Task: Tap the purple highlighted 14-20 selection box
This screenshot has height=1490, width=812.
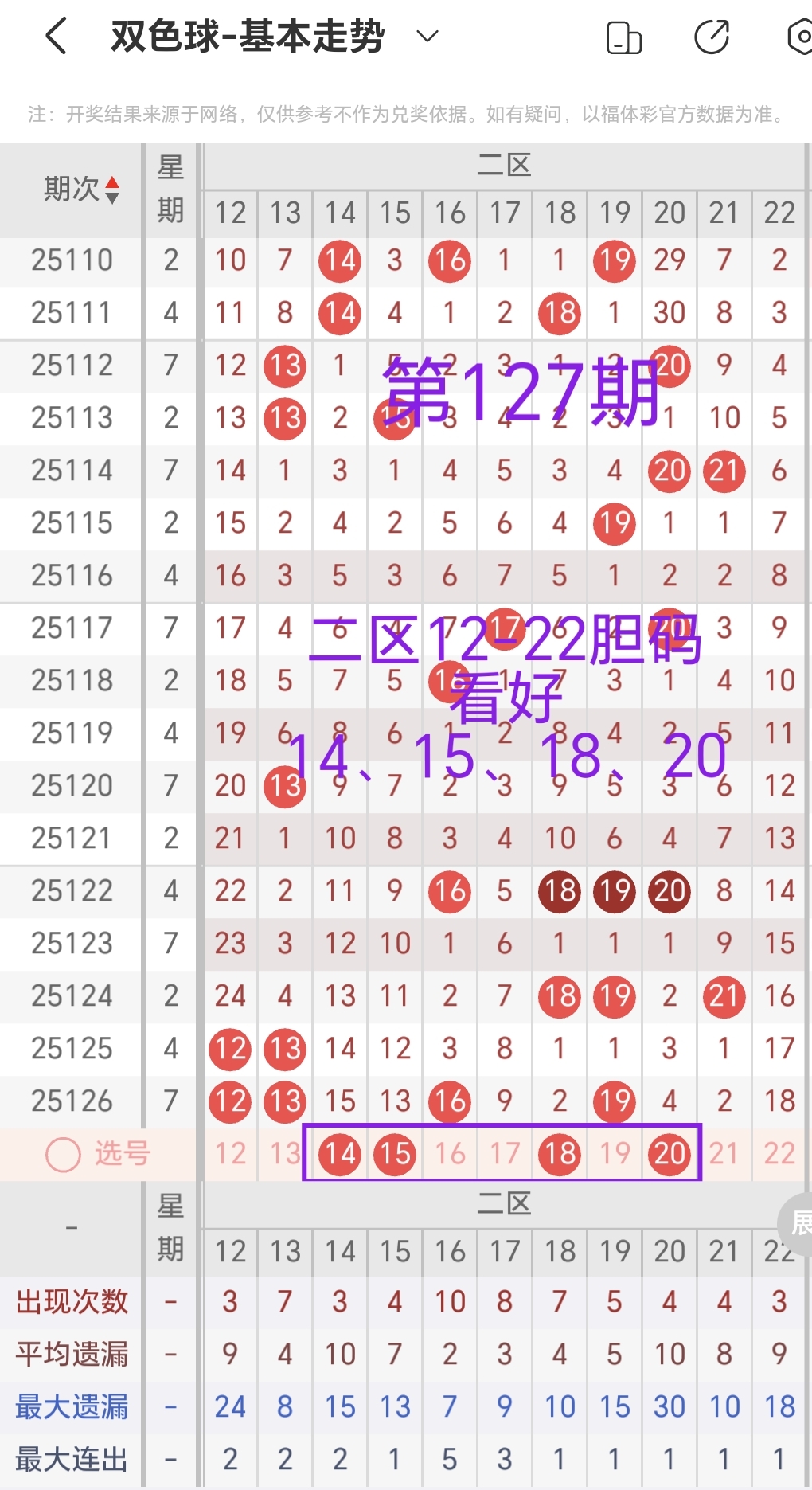Action: [505, 1153]
